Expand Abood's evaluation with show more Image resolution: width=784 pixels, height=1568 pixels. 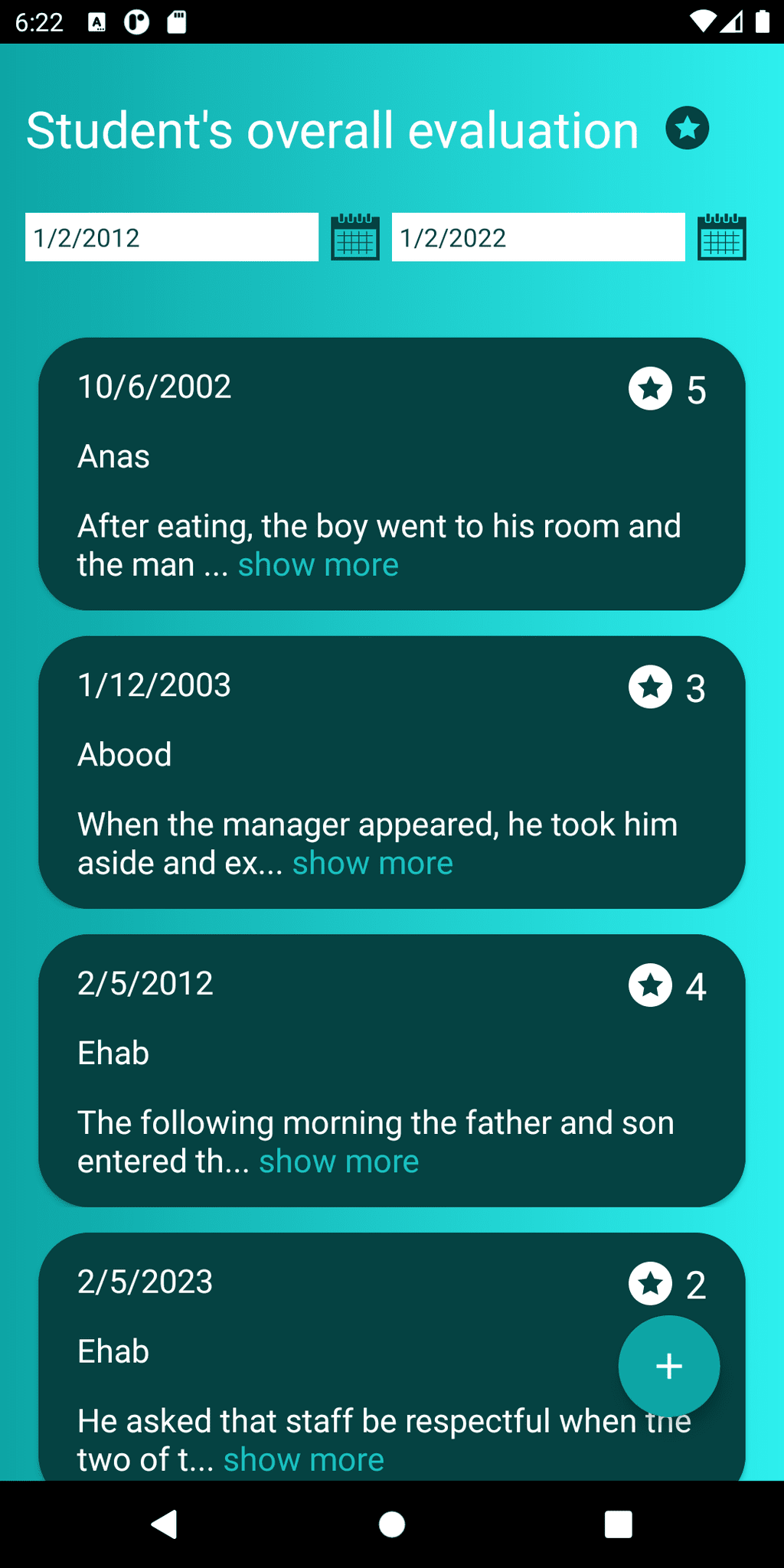click(372, 864)
